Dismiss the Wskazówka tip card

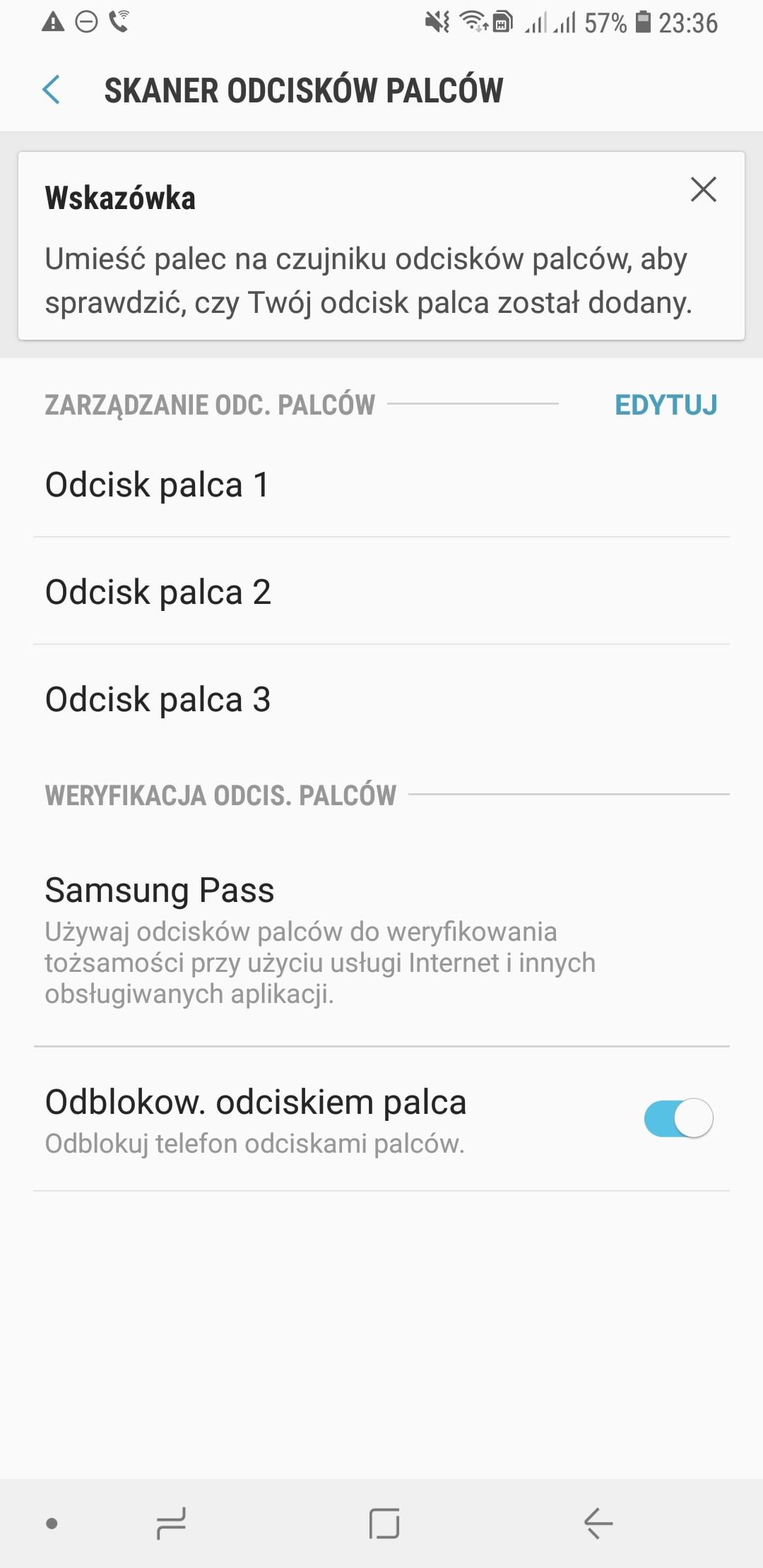click(x=703, y=189)
